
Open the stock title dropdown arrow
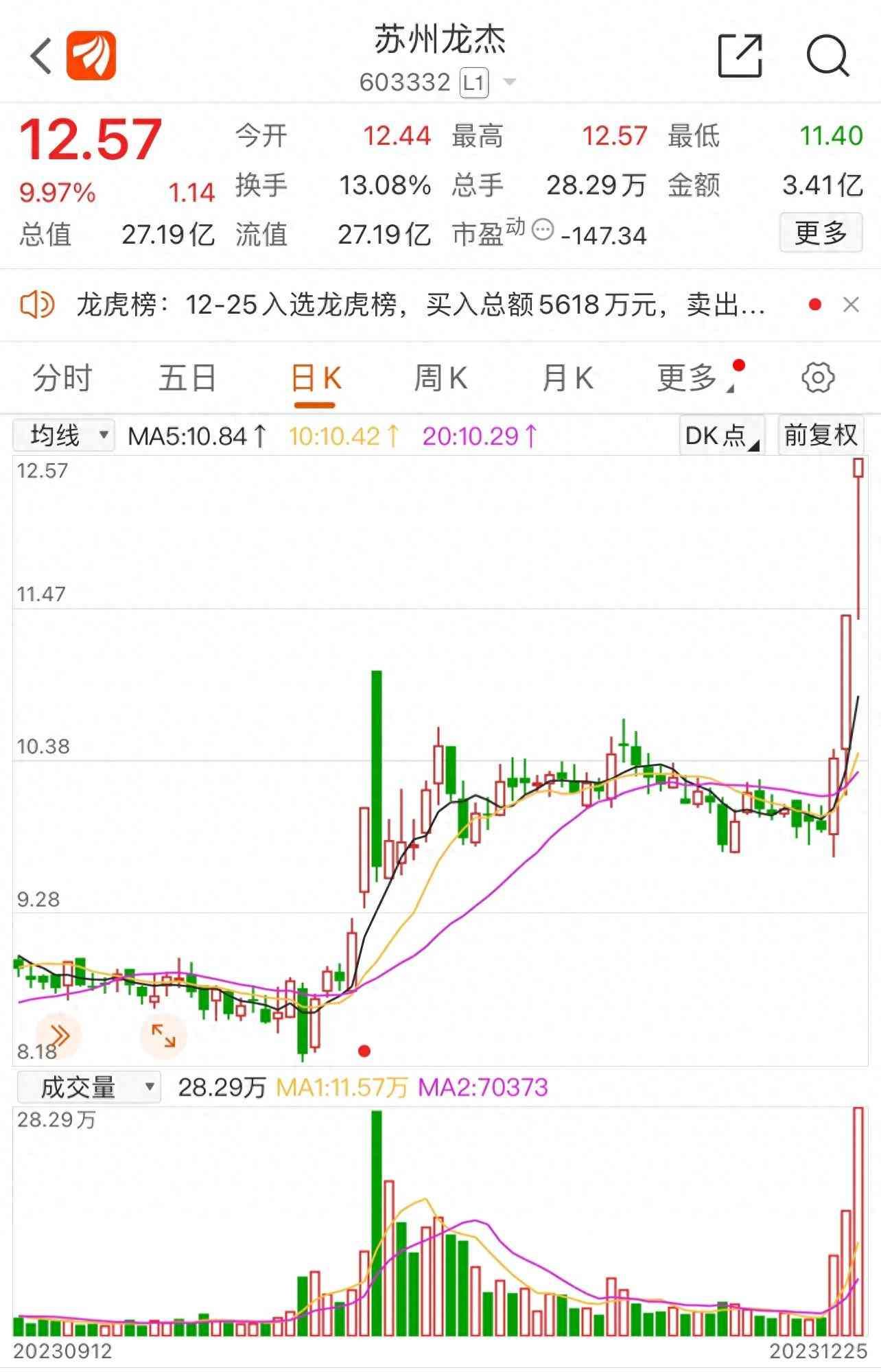pos(509,82)
